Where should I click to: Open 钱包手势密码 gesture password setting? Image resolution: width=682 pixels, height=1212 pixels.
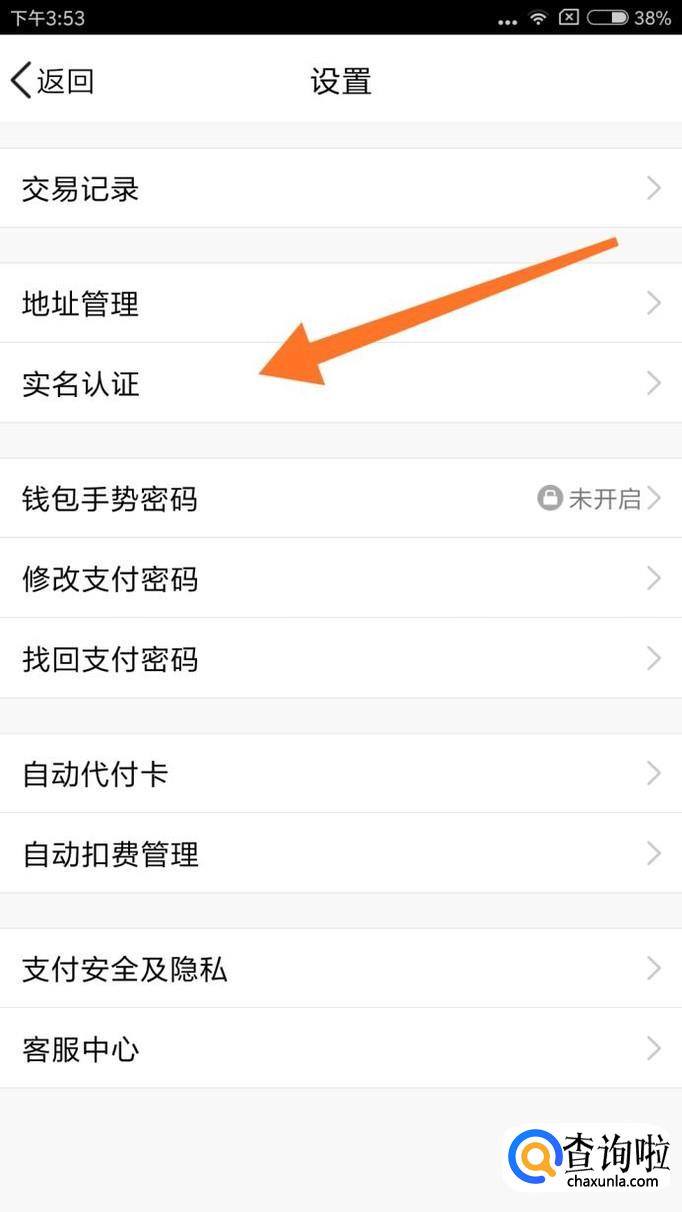pyautogui.click(x=341, y=498)
